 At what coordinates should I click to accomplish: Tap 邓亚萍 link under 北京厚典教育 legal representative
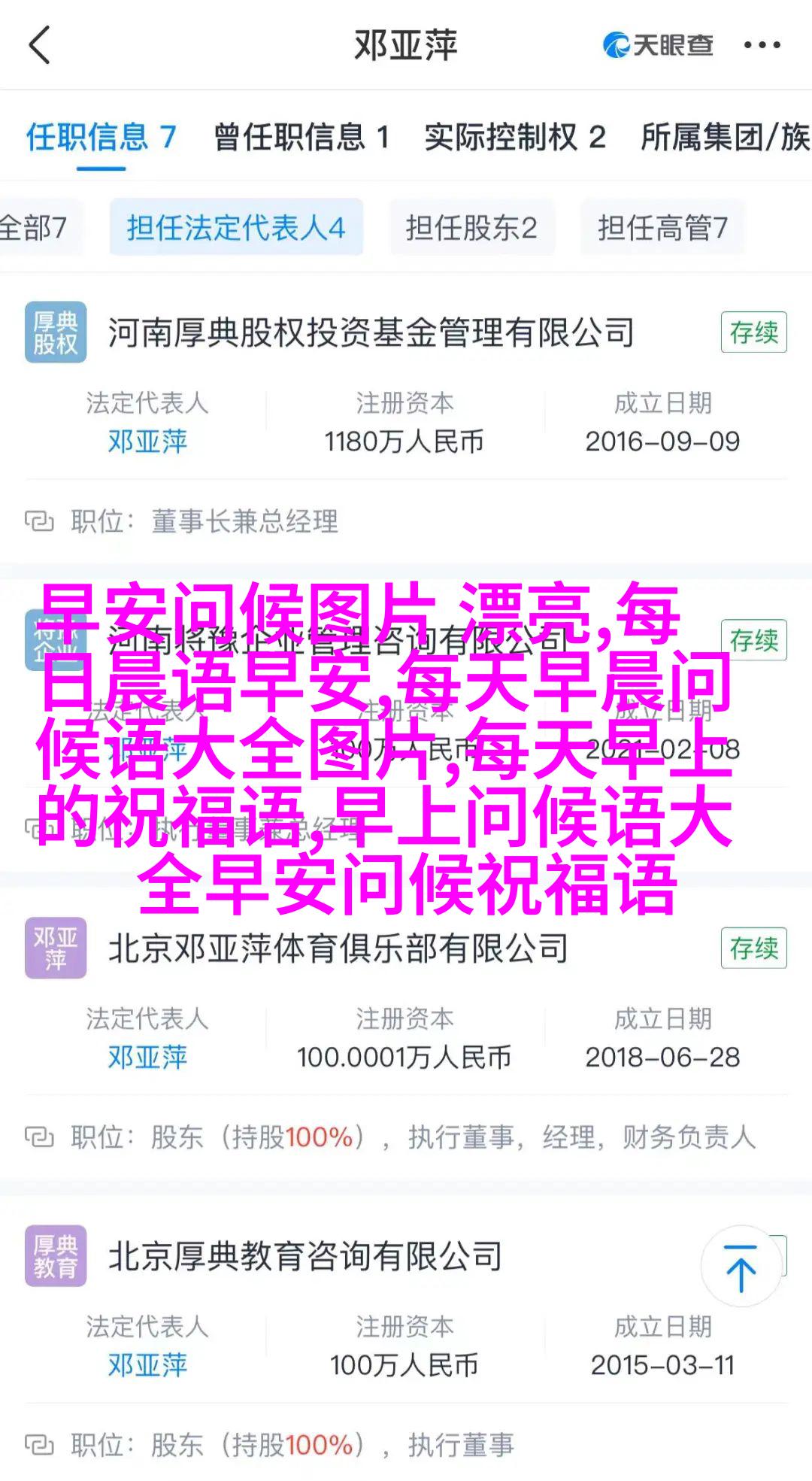pyautogui.click(x=147, y=1364)
